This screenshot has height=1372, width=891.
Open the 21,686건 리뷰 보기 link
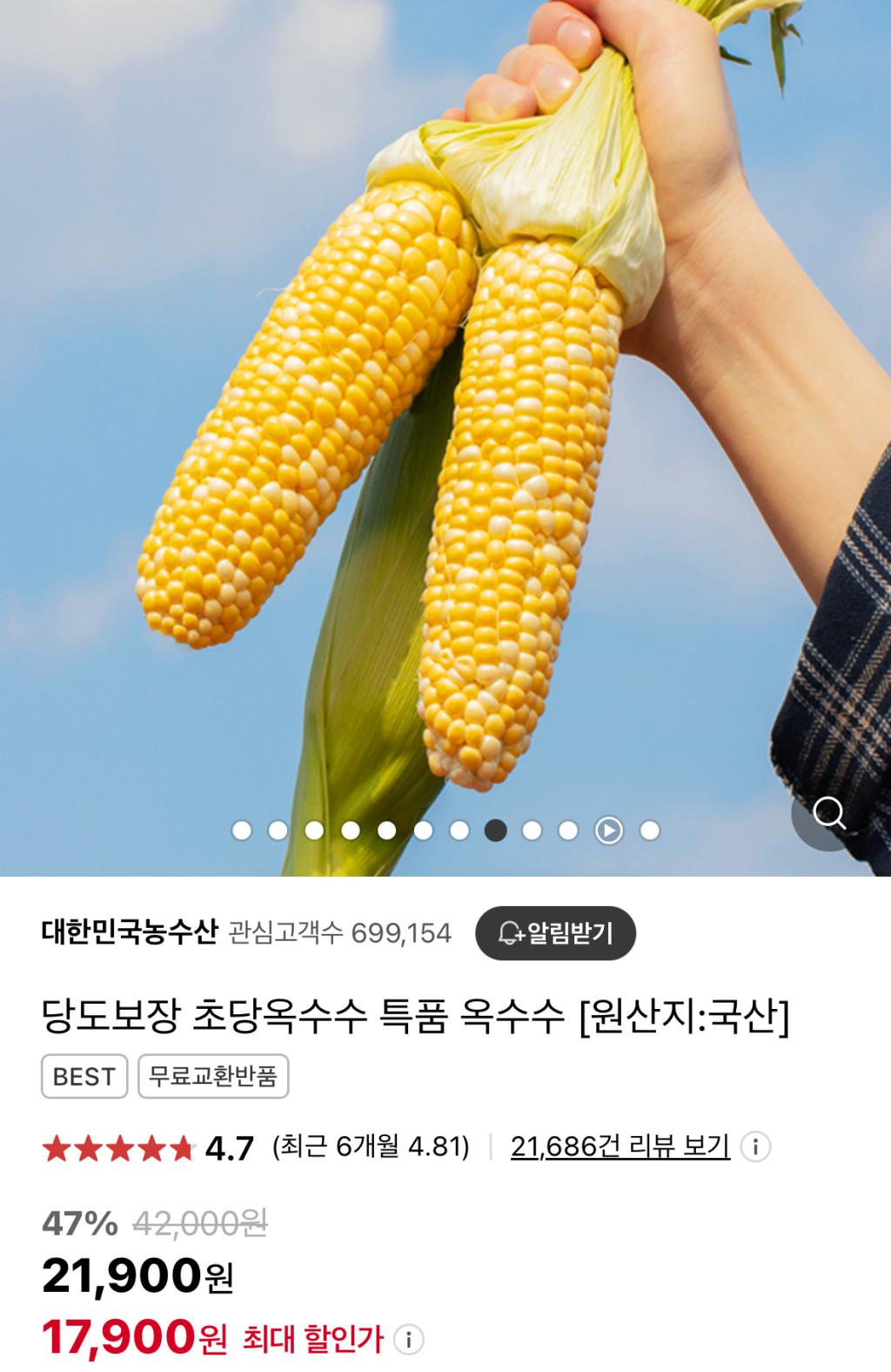pyautogui.click(x=620, y=1147)
